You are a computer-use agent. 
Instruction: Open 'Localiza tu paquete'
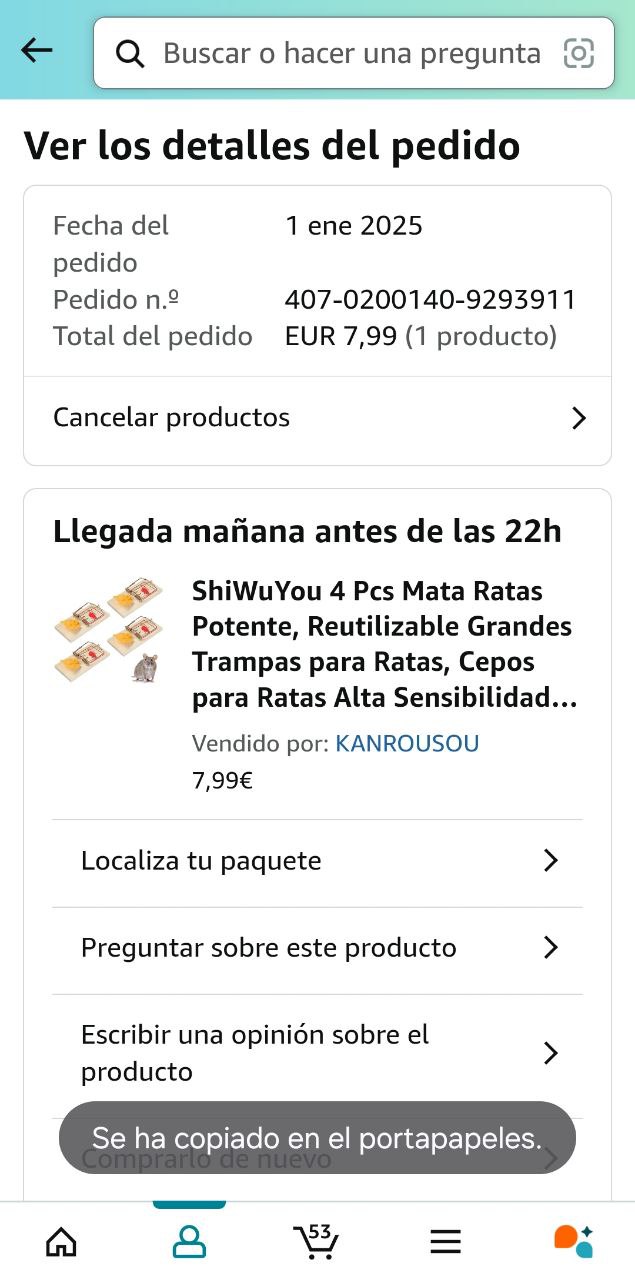(x=318, y=861)
